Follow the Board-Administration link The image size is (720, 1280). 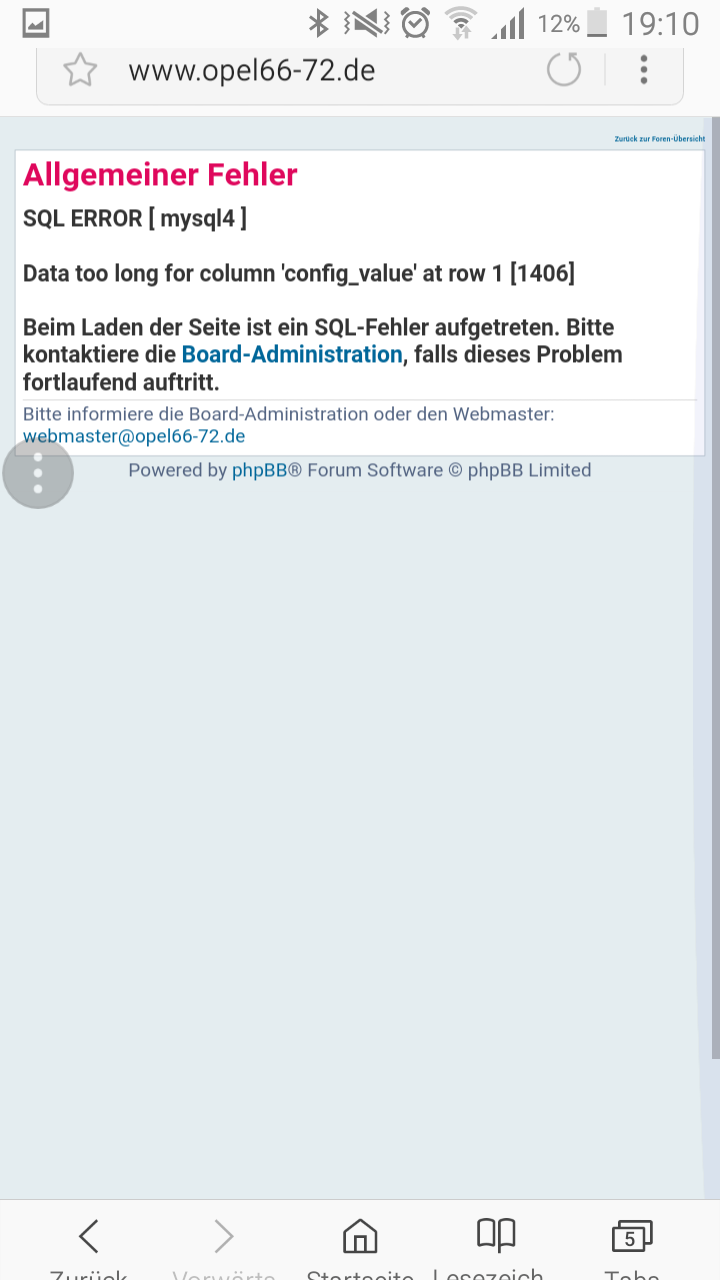[x=292, y=354]
